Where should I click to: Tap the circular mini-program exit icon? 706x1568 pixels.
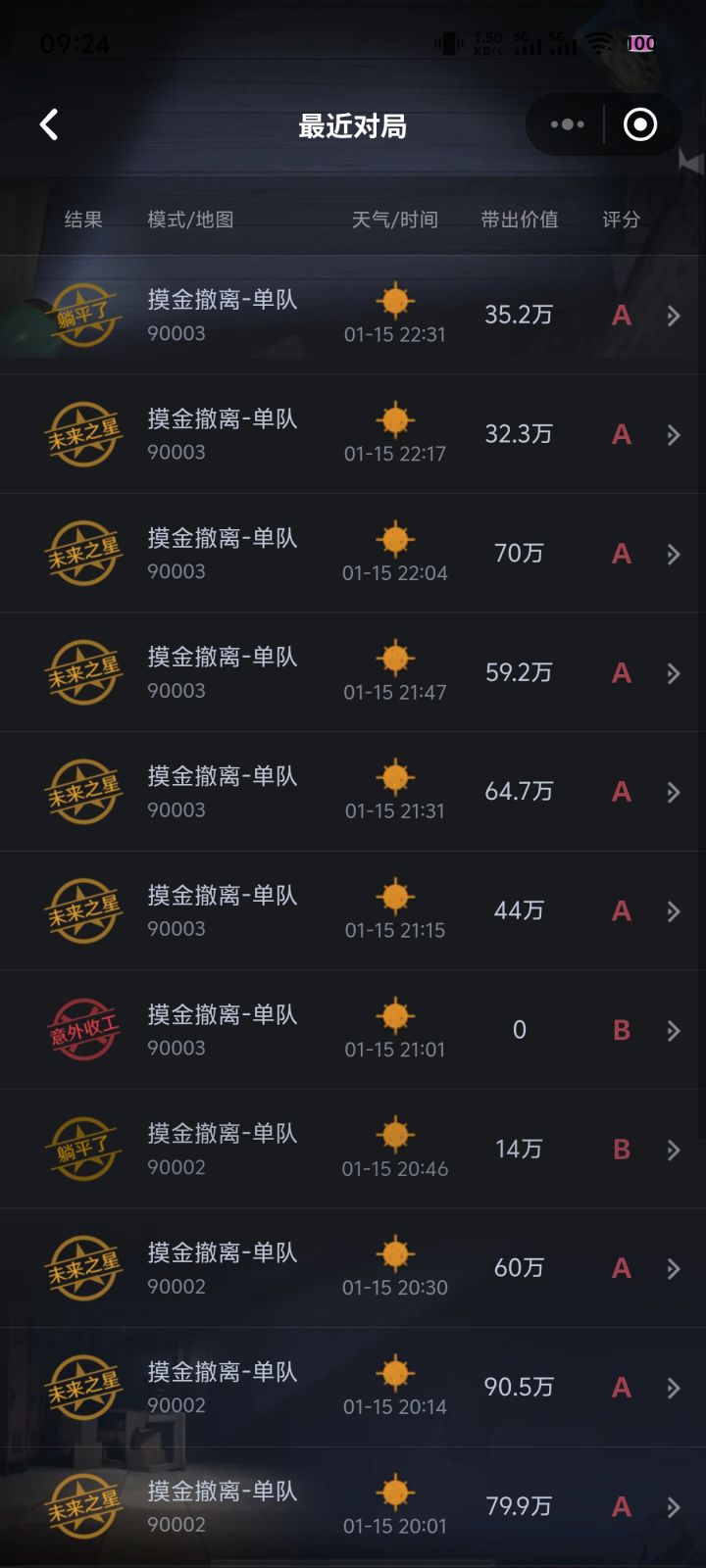[x=639, y=124]
